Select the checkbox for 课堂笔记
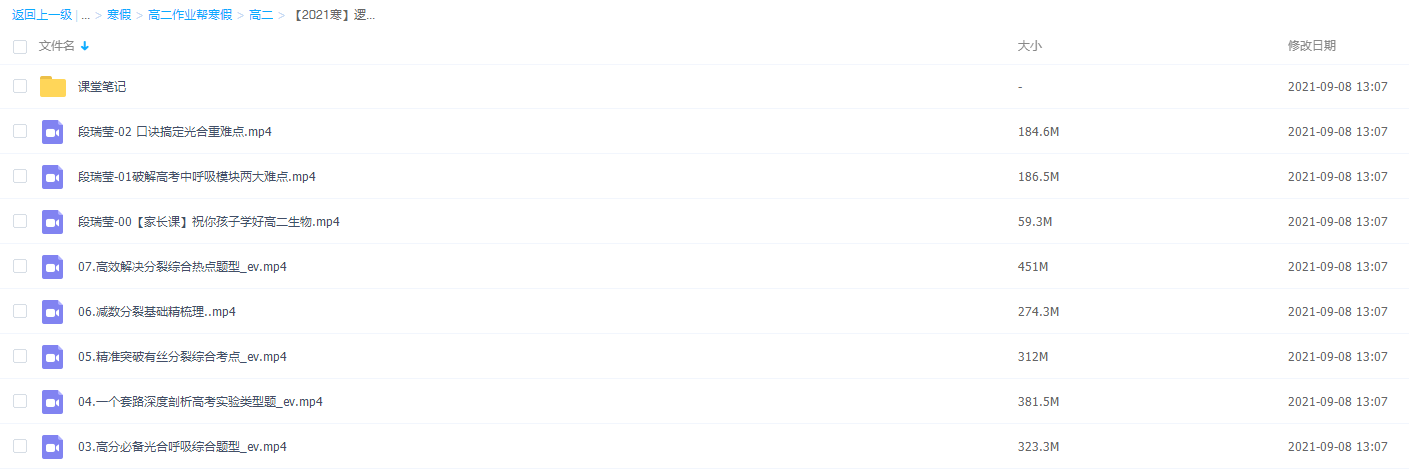Screen dimensions: 1409x474 point(20,87)
